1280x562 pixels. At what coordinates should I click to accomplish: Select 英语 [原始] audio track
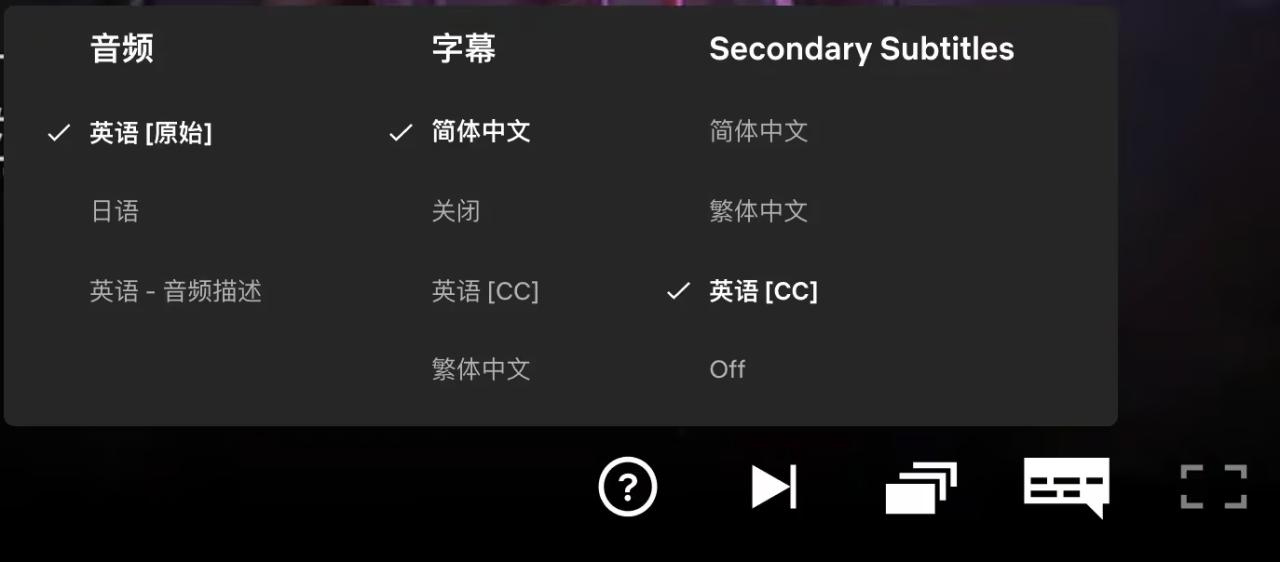click(151, 133)
